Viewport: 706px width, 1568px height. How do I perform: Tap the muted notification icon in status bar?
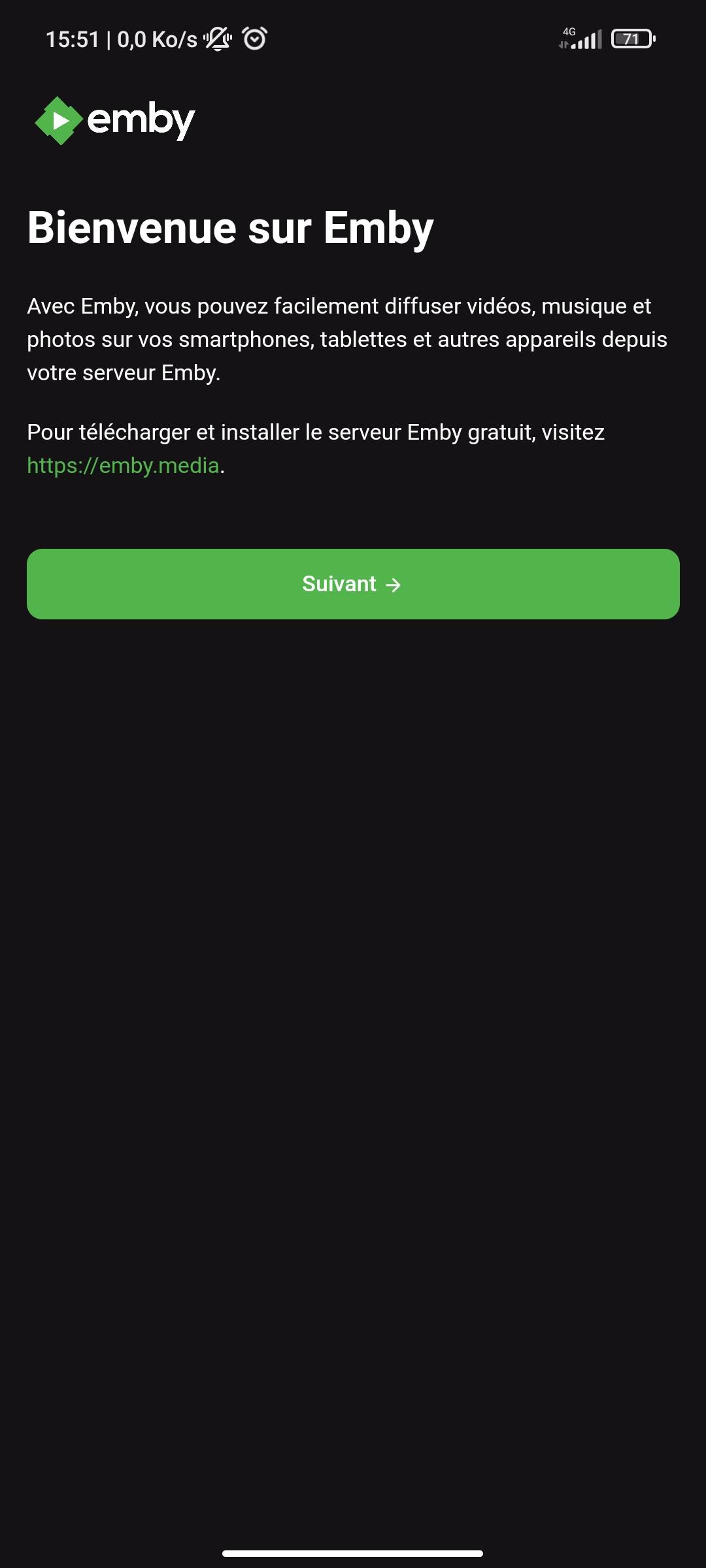pyautogui.click(x=218, y=39)
